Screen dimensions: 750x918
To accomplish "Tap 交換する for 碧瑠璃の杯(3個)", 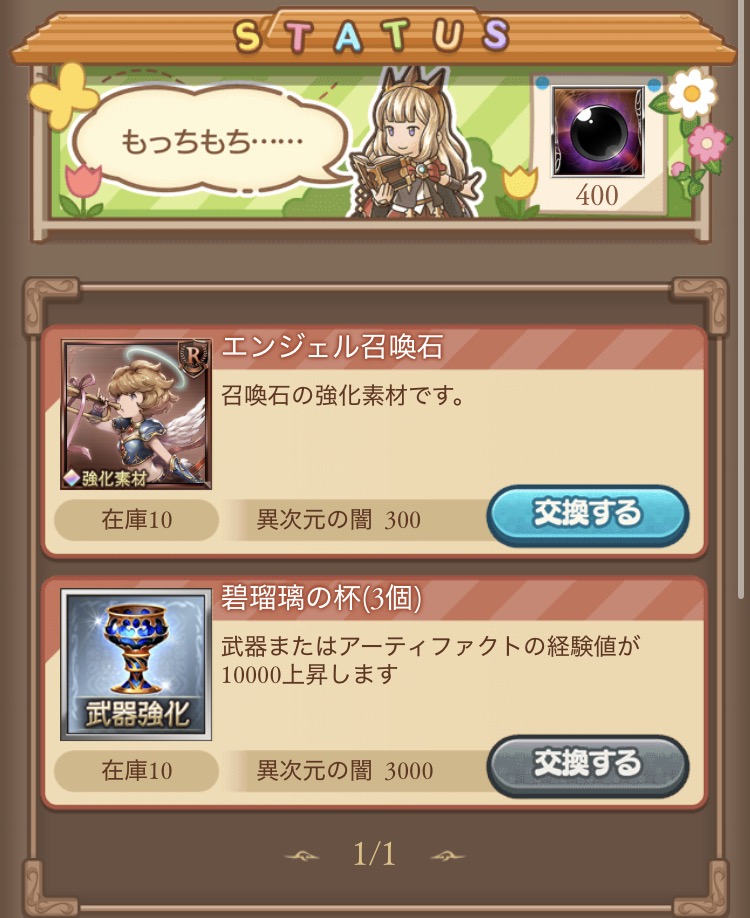I will point(587,766).
